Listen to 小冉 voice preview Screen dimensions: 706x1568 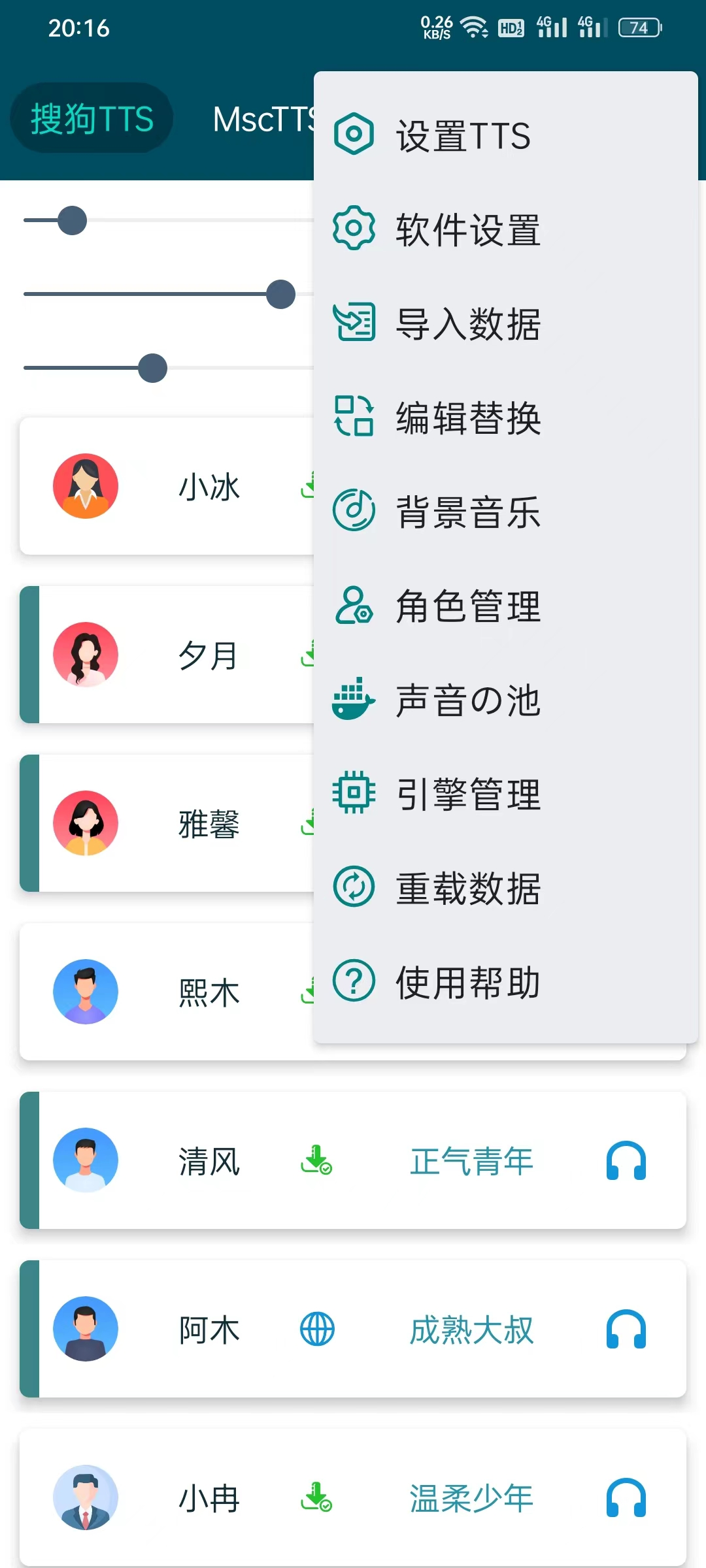coord(626,1497)
